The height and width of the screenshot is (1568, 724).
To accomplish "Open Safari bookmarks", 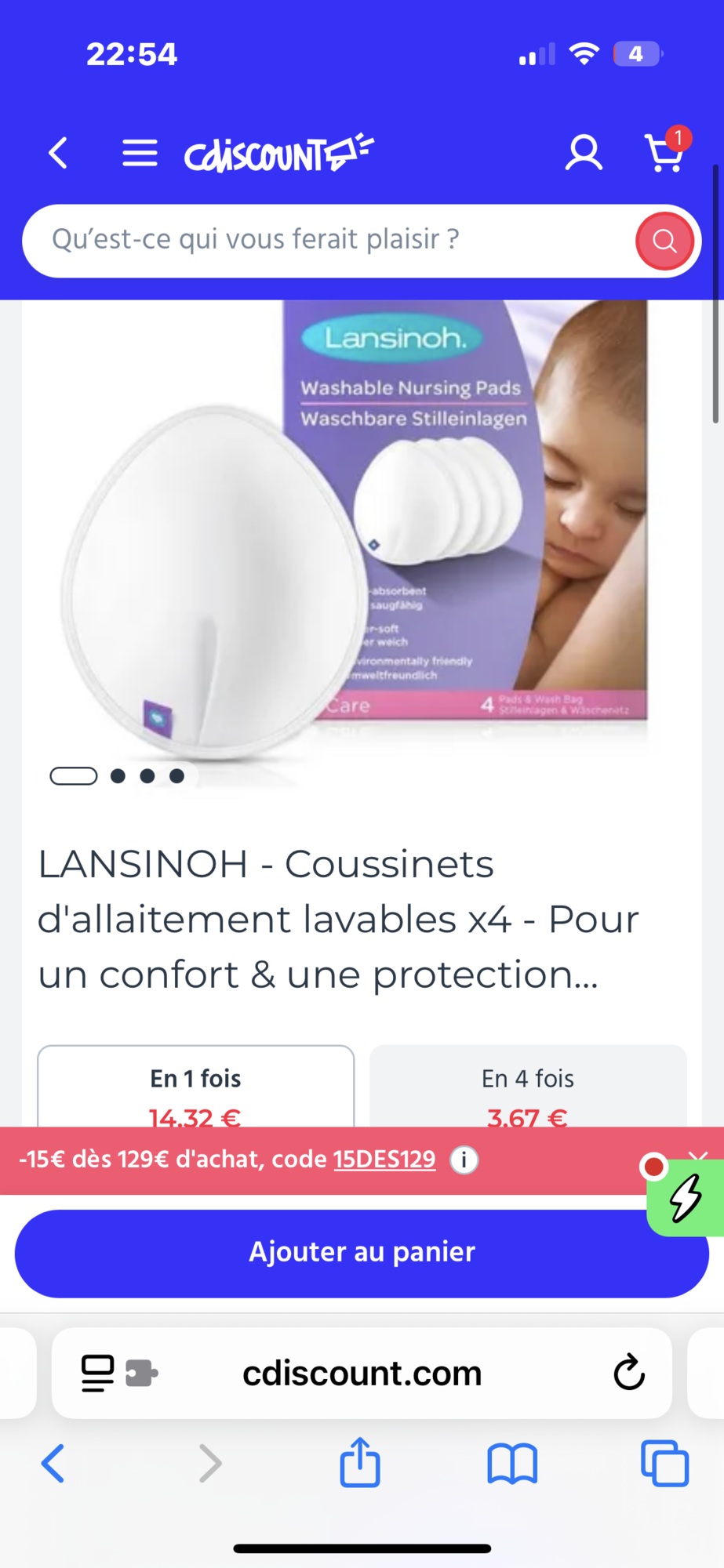I will click(512, 1463).
